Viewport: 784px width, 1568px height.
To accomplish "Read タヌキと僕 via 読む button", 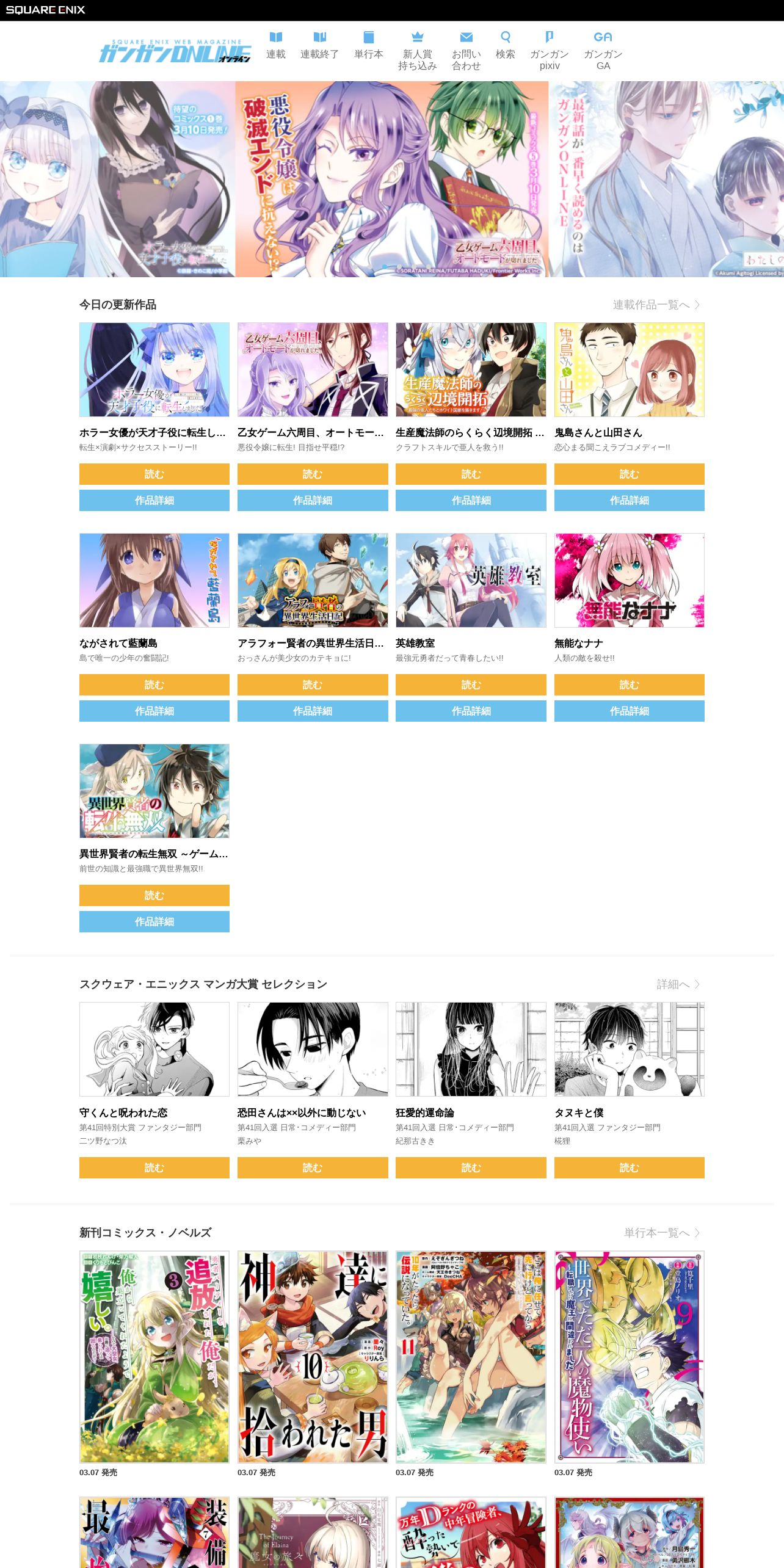I will (629, 1167).
